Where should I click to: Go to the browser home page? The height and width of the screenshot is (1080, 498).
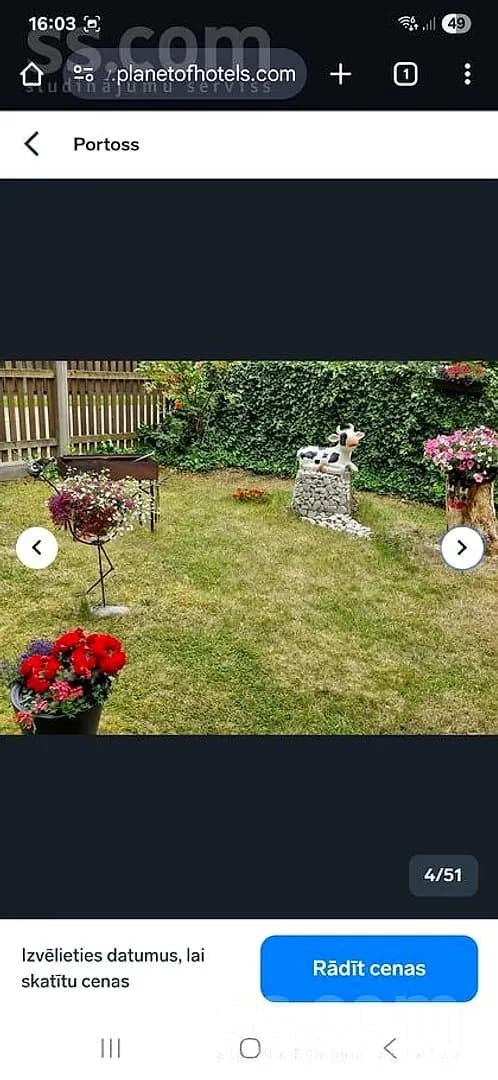pyautogui.click(x=32, y=74)
